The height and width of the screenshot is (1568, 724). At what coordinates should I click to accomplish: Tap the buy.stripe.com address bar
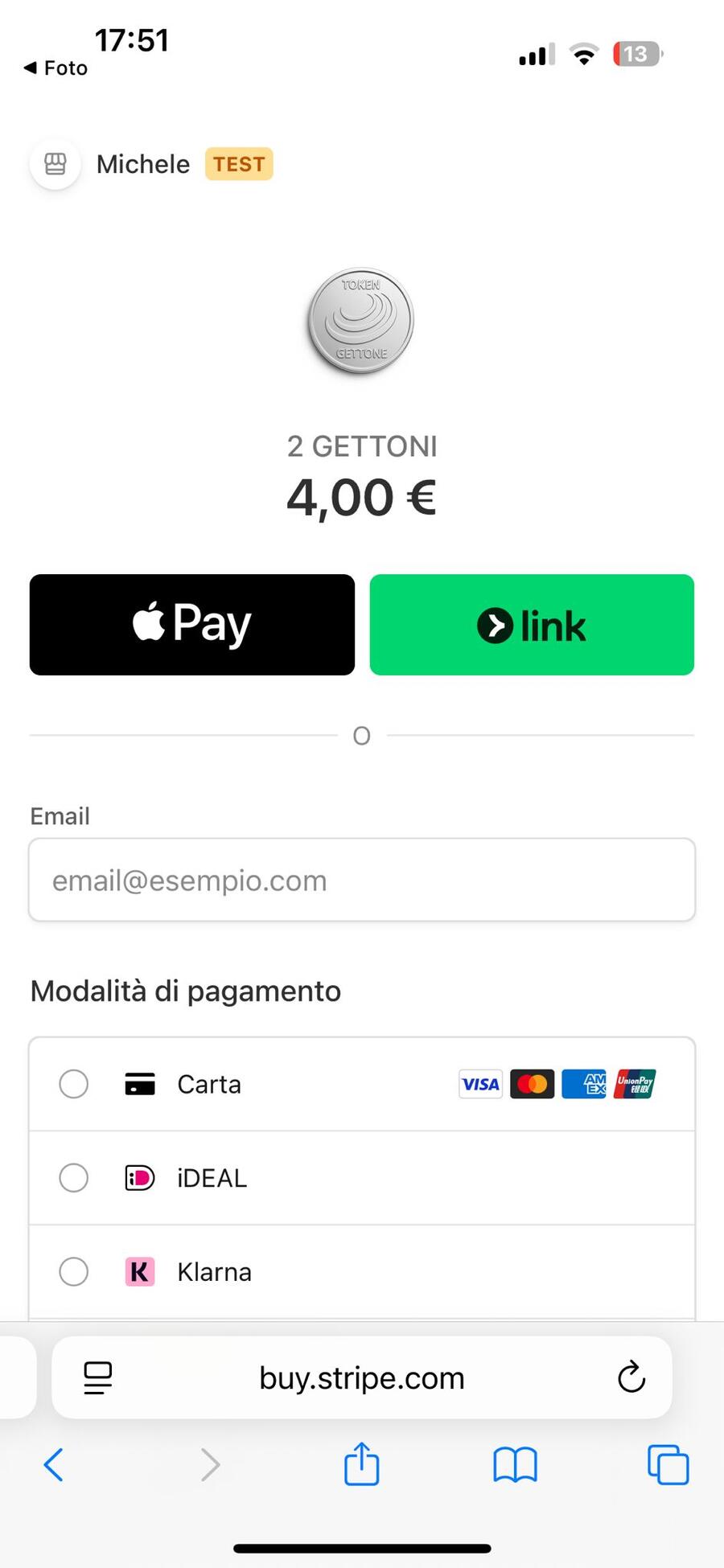point(362,1377)
